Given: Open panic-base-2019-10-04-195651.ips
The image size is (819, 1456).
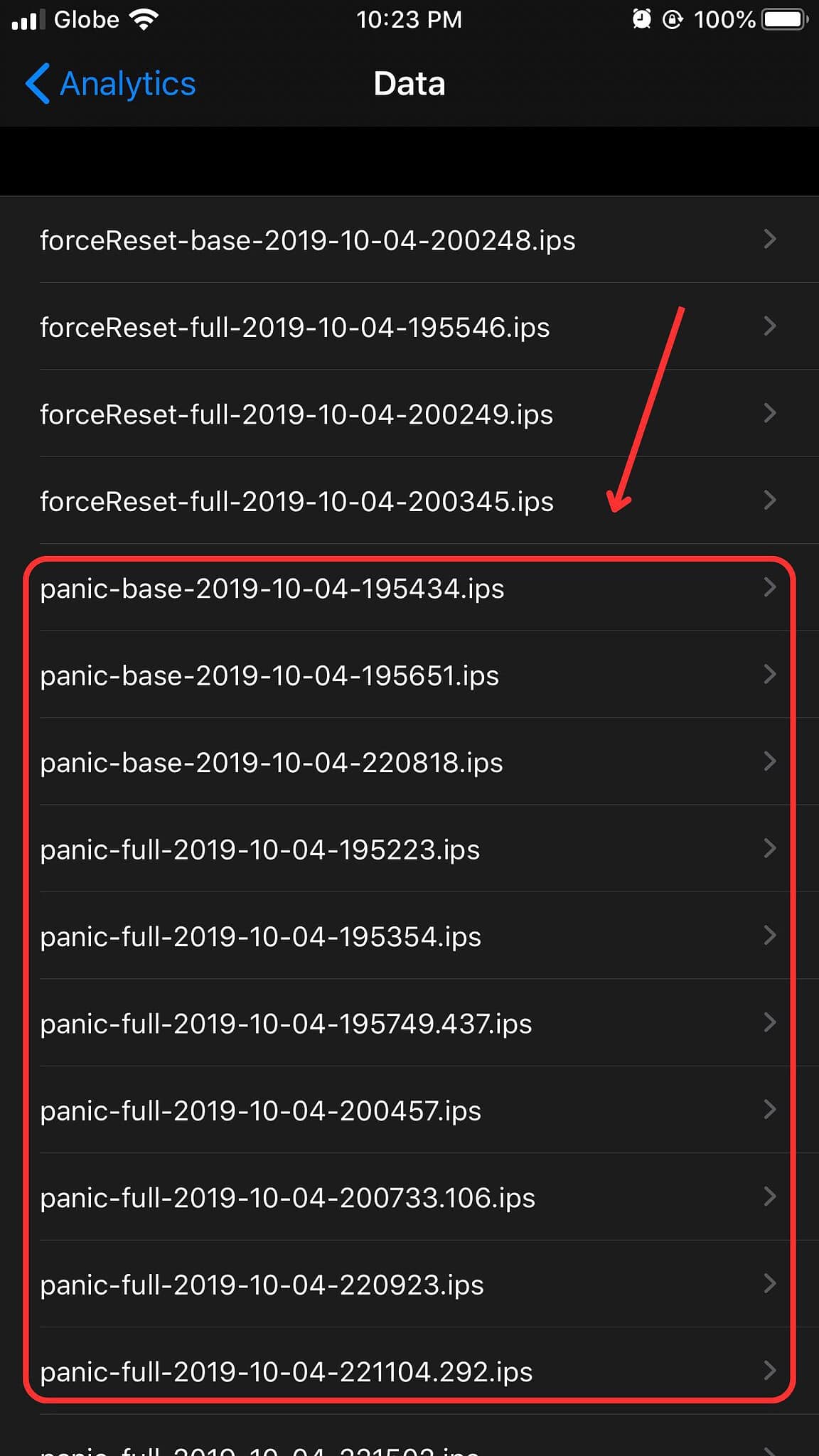Looking at the screenshot, I should tap(269, 676).
